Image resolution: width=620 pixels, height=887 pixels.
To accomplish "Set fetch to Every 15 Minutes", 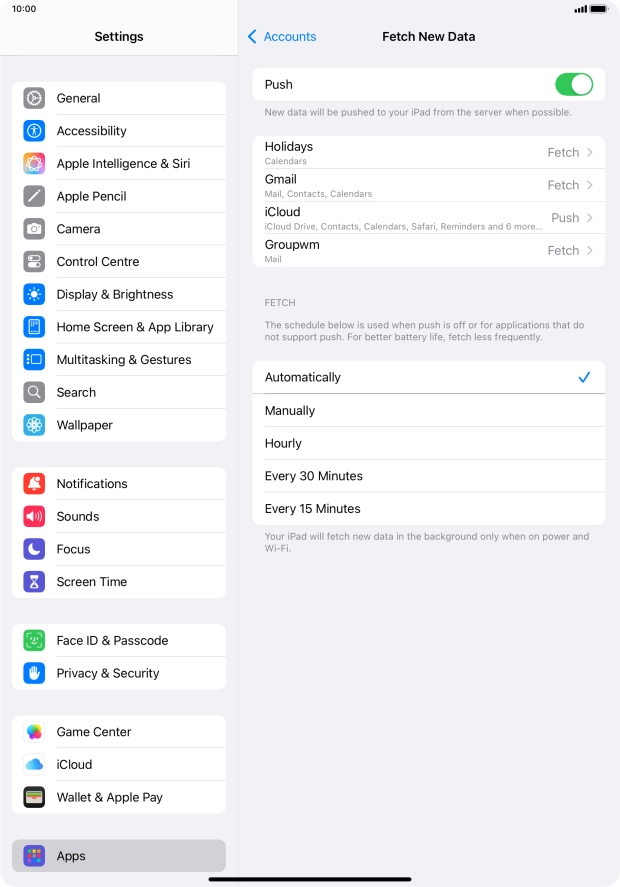I will (x=428, y=509).
